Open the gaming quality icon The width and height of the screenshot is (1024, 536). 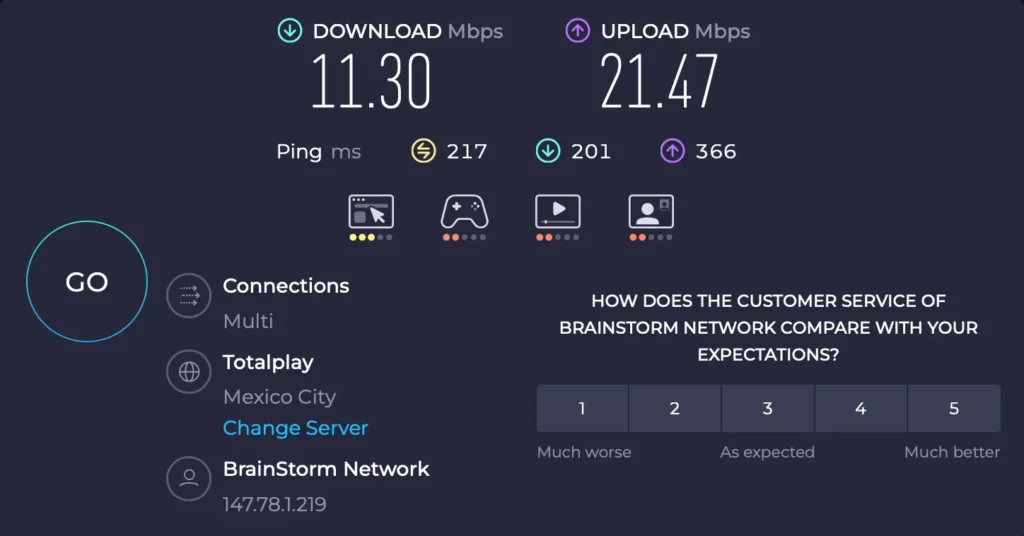coord(464,212)
